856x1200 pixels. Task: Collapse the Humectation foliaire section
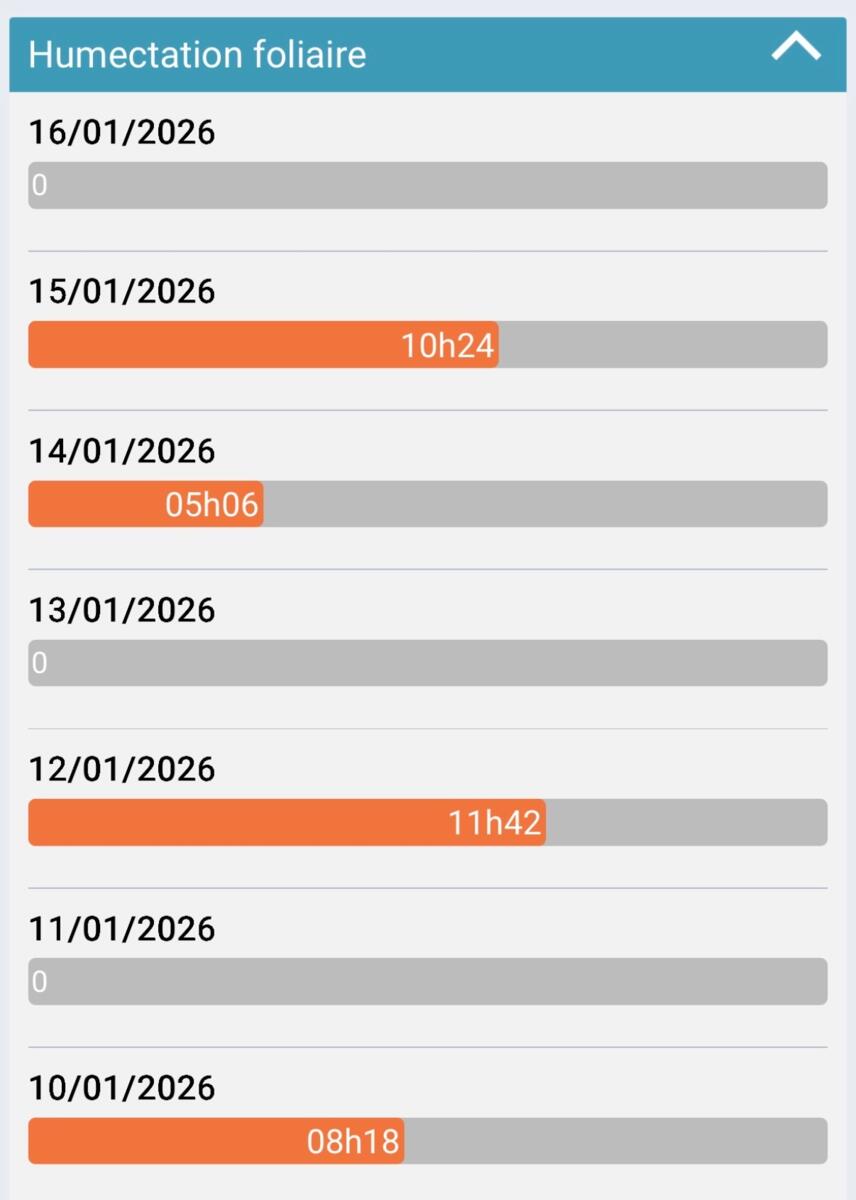(x=796, y=50)
